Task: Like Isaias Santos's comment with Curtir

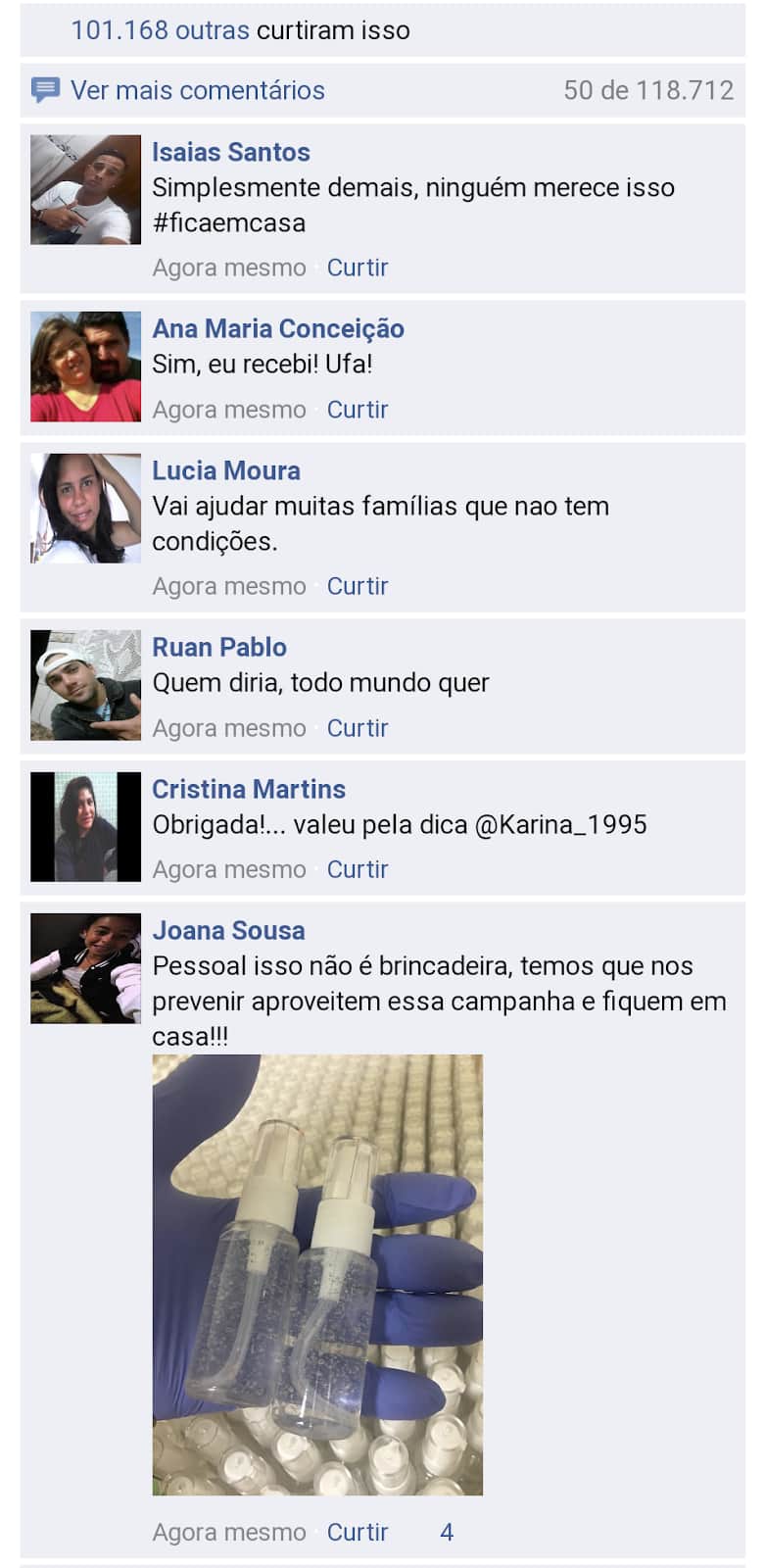Action: pyautogui.click(x=357, y=268)
